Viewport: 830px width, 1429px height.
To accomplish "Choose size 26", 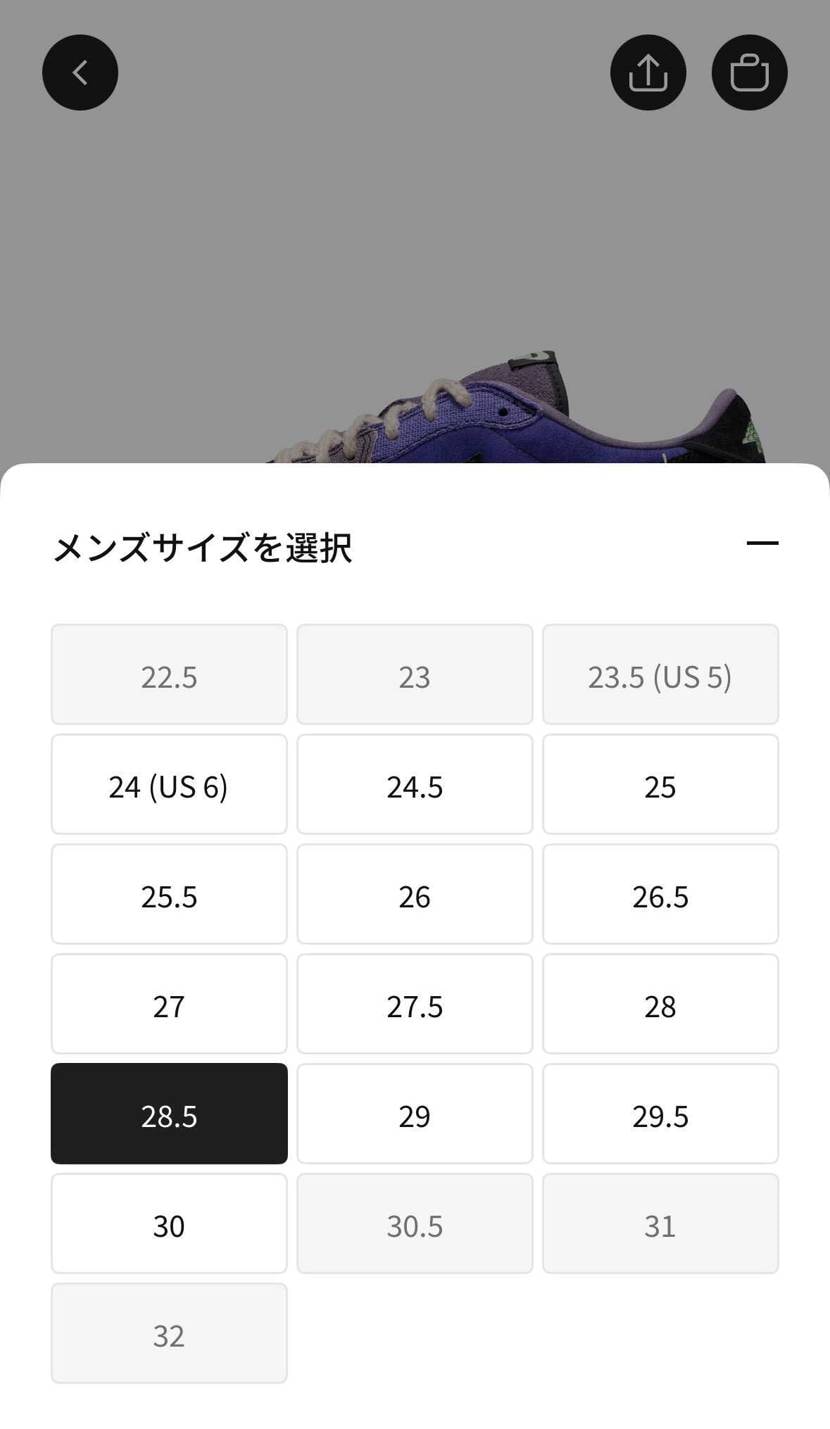I will coord(415,894).
